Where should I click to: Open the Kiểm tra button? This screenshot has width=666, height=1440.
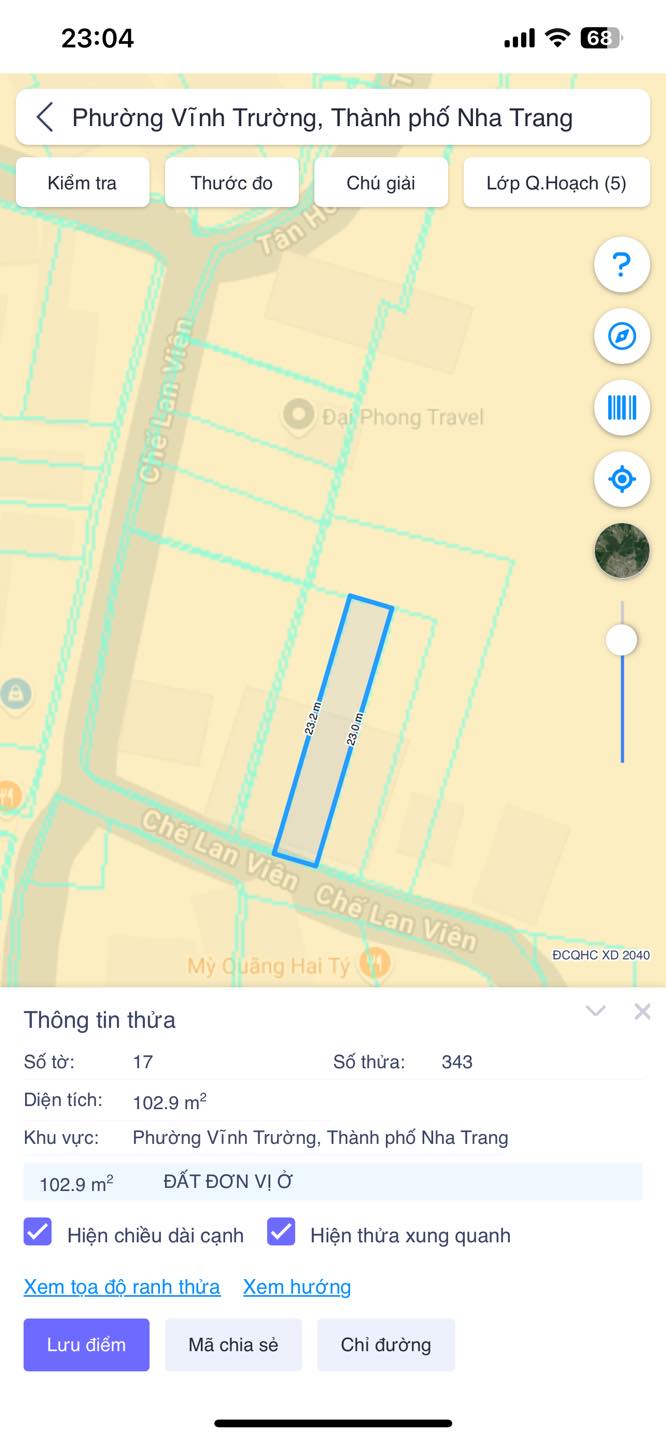(x=82, y=183)
